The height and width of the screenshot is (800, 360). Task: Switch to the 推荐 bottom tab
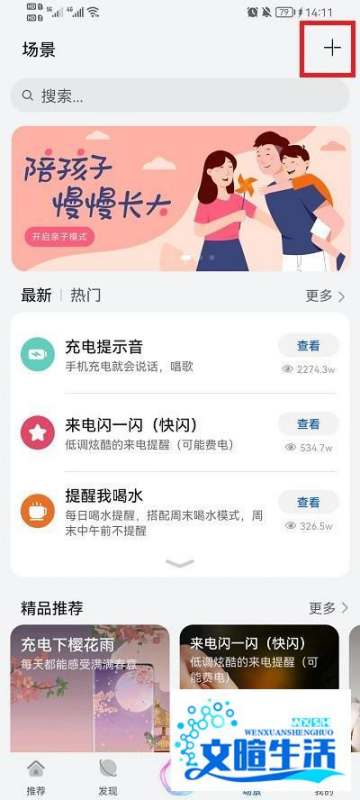point(35,778)
